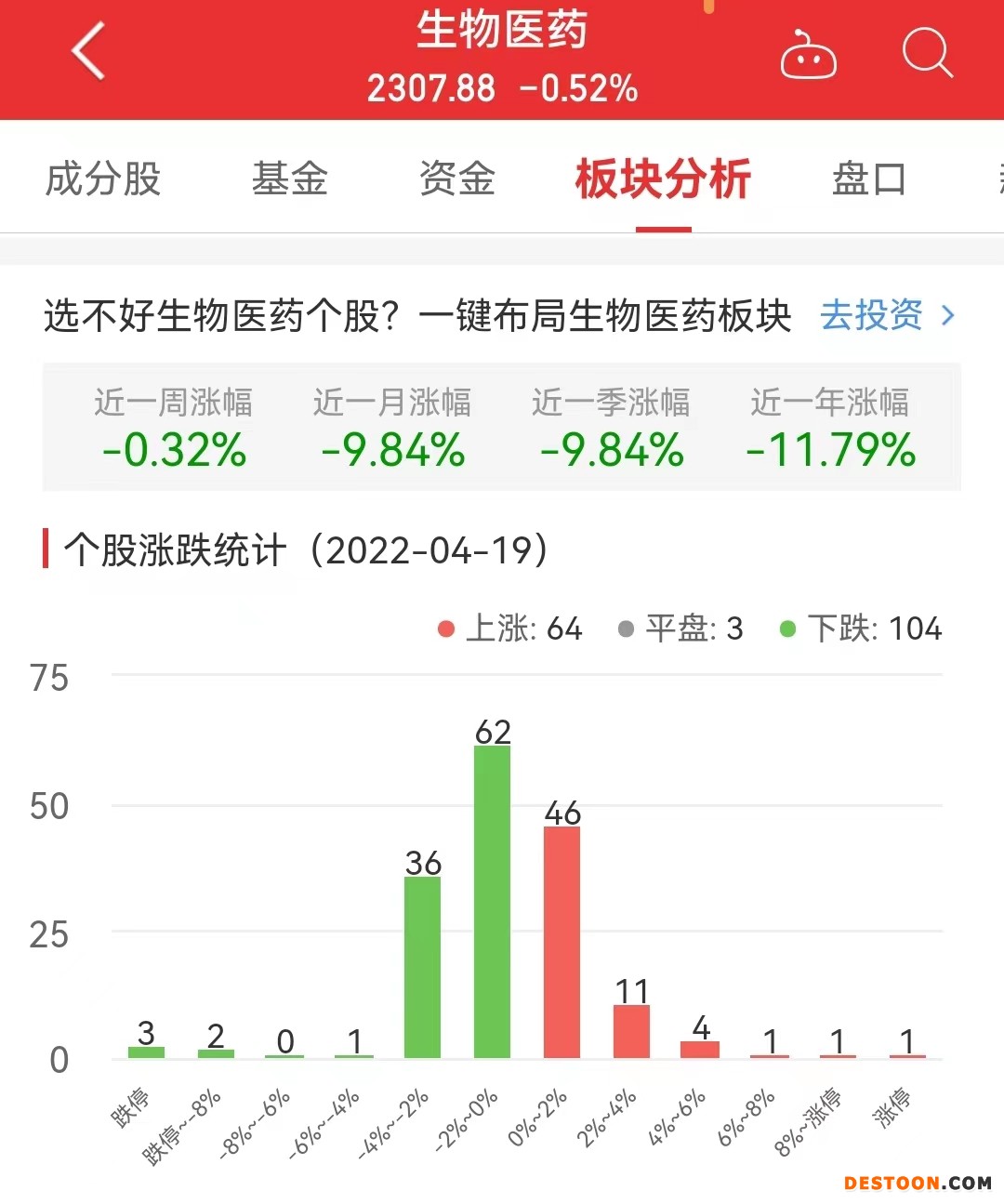The height and width of the screenshot is (1204, 1004).
Task: Switch to the 盘口 tab
Action: (868, 179)
